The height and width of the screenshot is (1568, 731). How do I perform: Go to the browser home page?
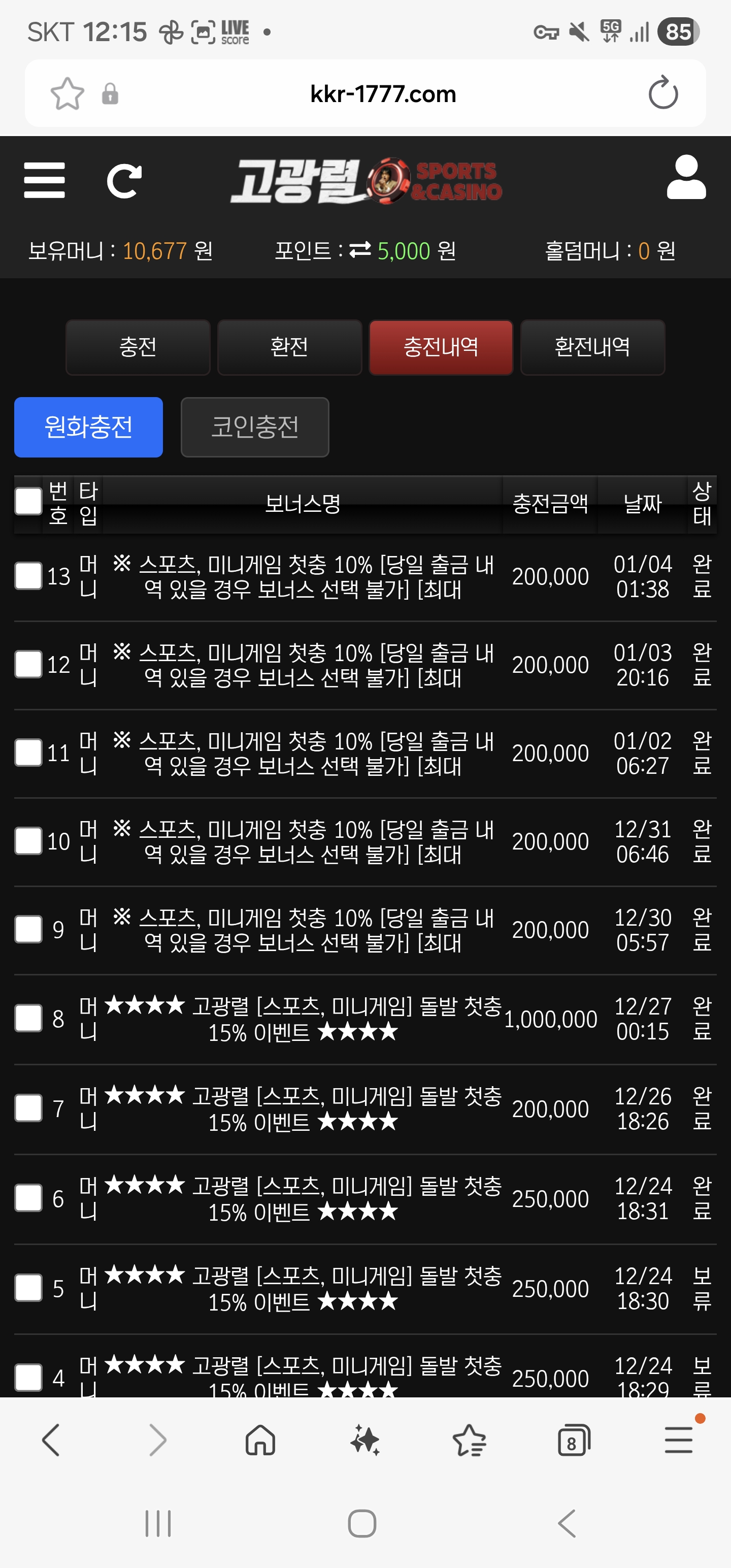(x=260, y=1440)
